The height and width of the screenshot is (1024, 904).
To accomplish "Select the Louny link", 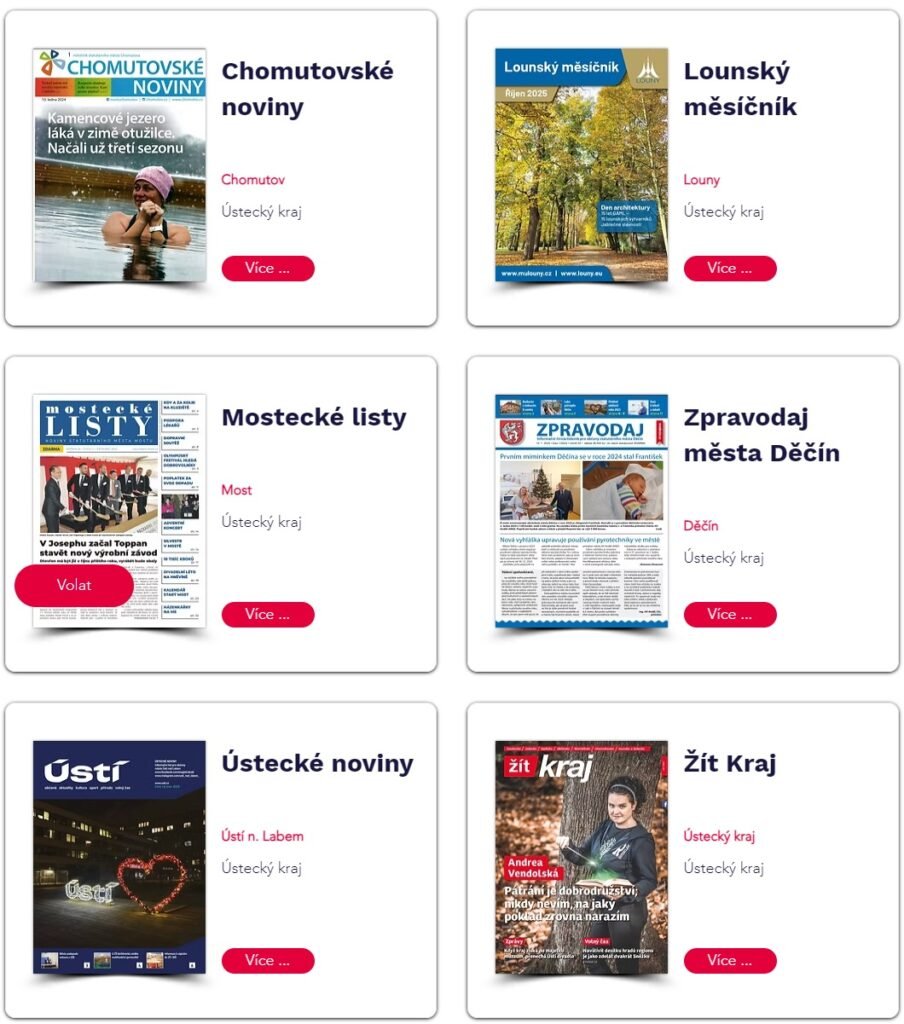I will point(700,180).
